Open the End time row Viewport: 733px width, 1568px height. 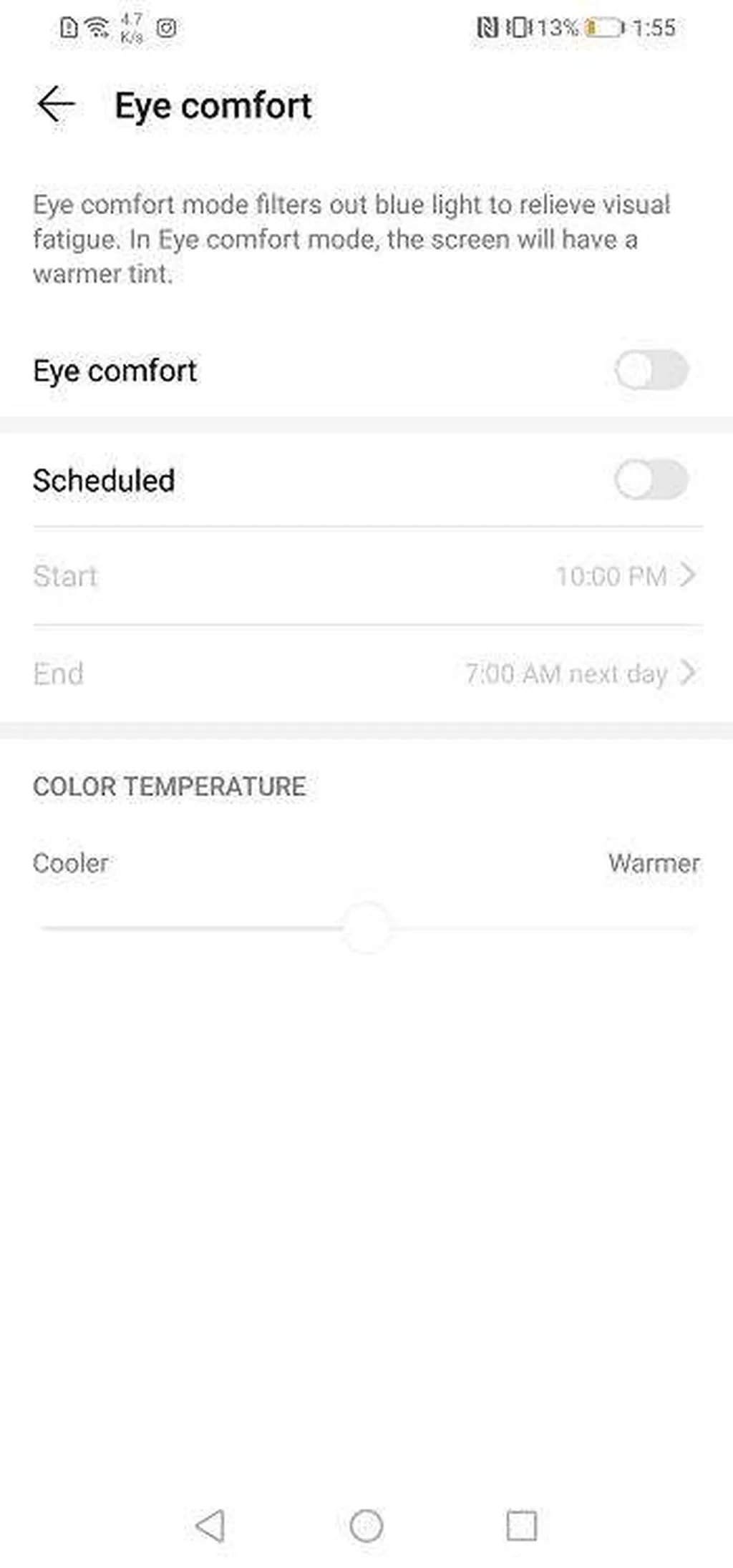(x=366, y=673)
